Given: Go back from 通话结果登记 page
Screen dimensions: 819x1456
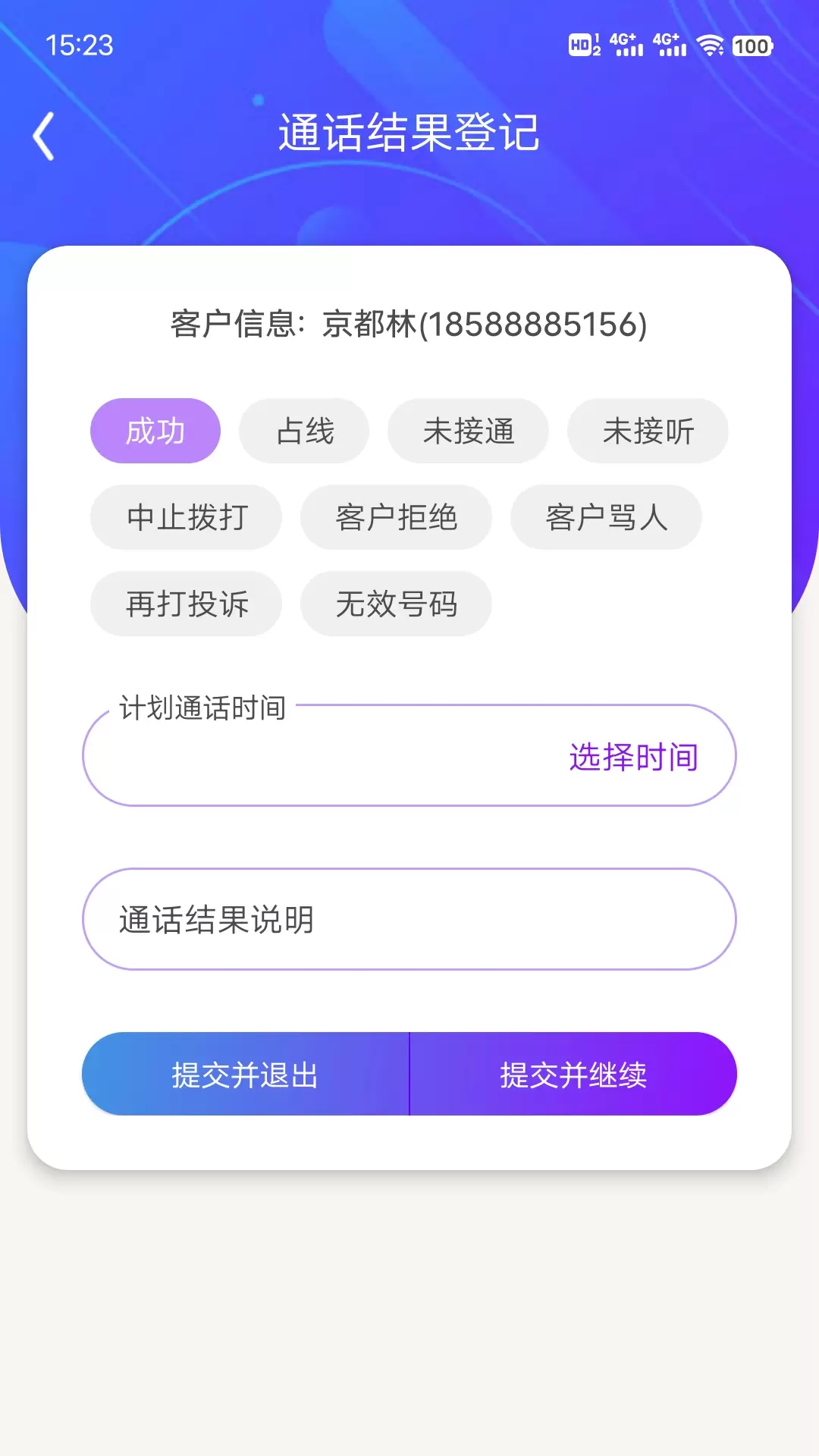Looking at the screenshot, I should coord(44,136).
